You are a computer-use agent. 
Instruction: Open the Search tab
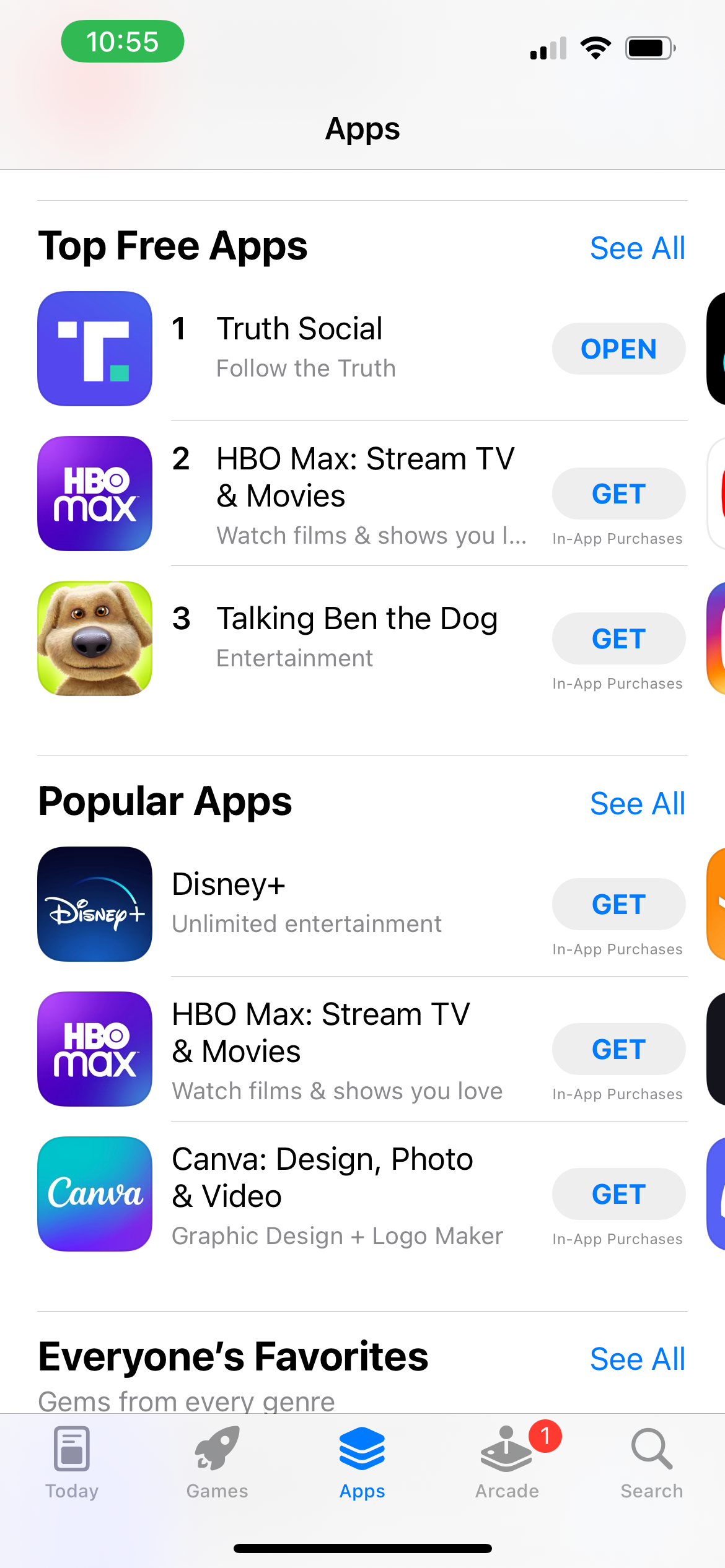click(652, 1463)
